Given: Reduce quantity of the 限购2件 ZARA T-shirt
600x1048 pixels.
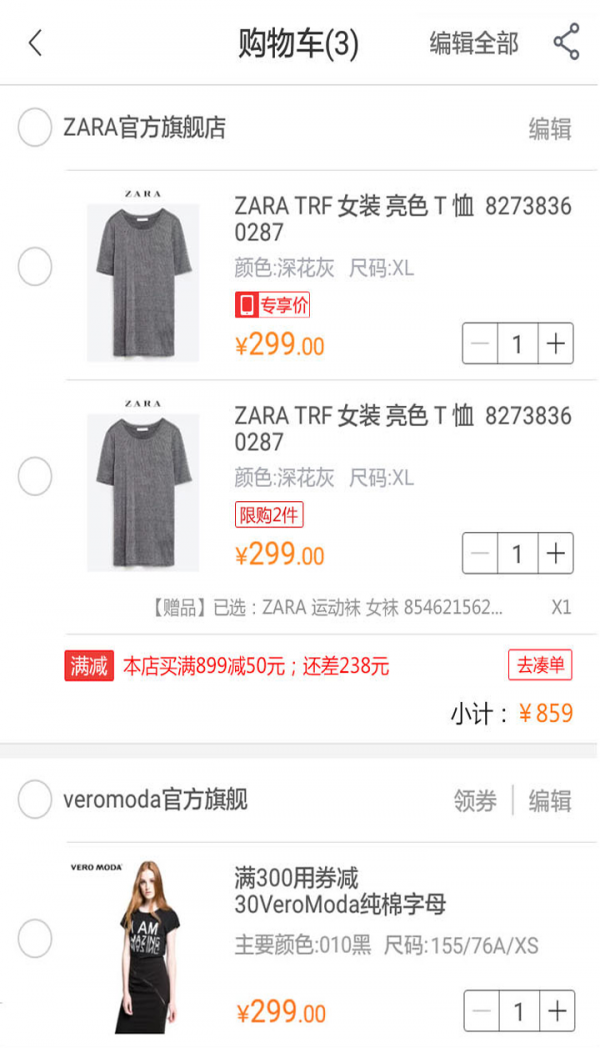Looking at the screenshot, I should [481, 553].
